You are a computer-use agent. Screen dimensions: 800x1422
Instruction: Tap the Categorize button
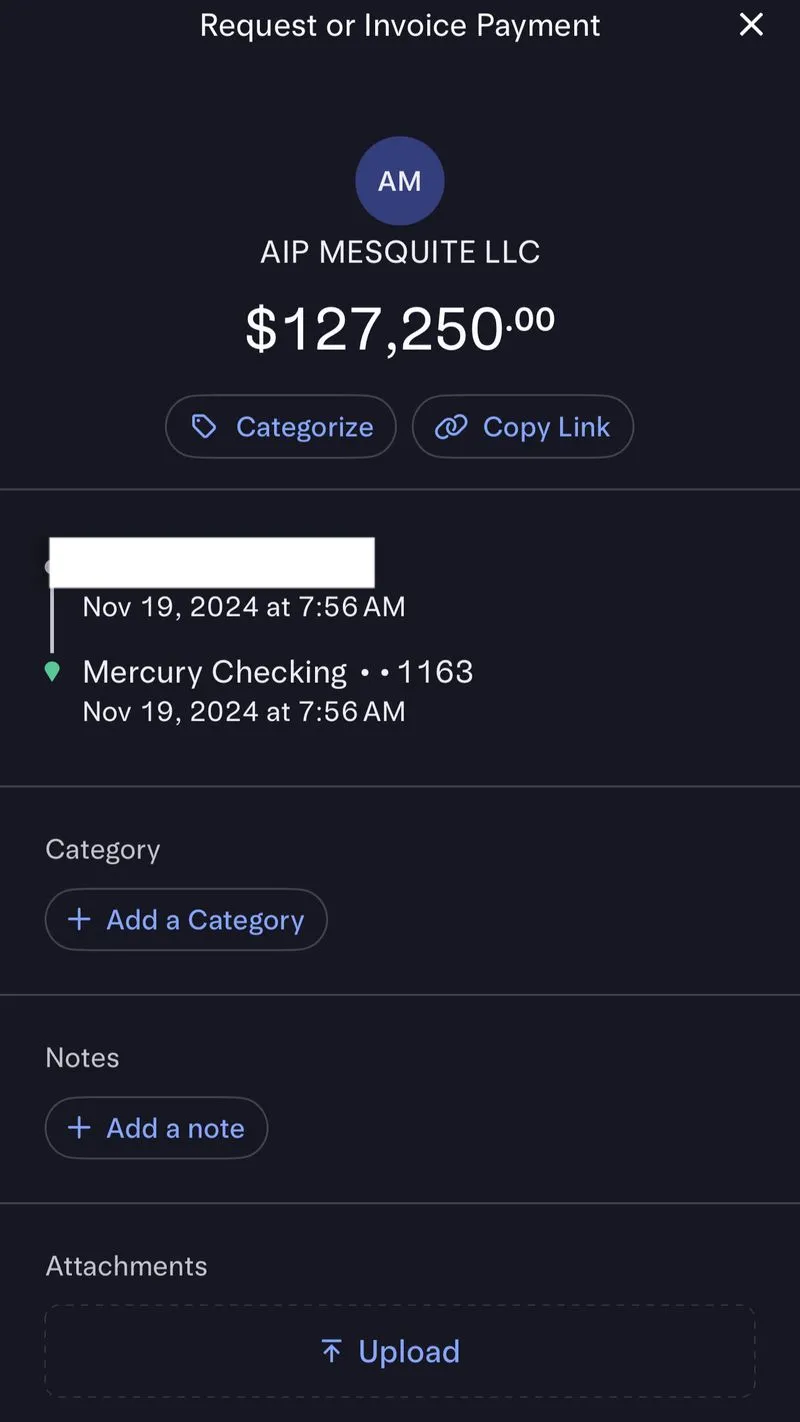(281, 427)
